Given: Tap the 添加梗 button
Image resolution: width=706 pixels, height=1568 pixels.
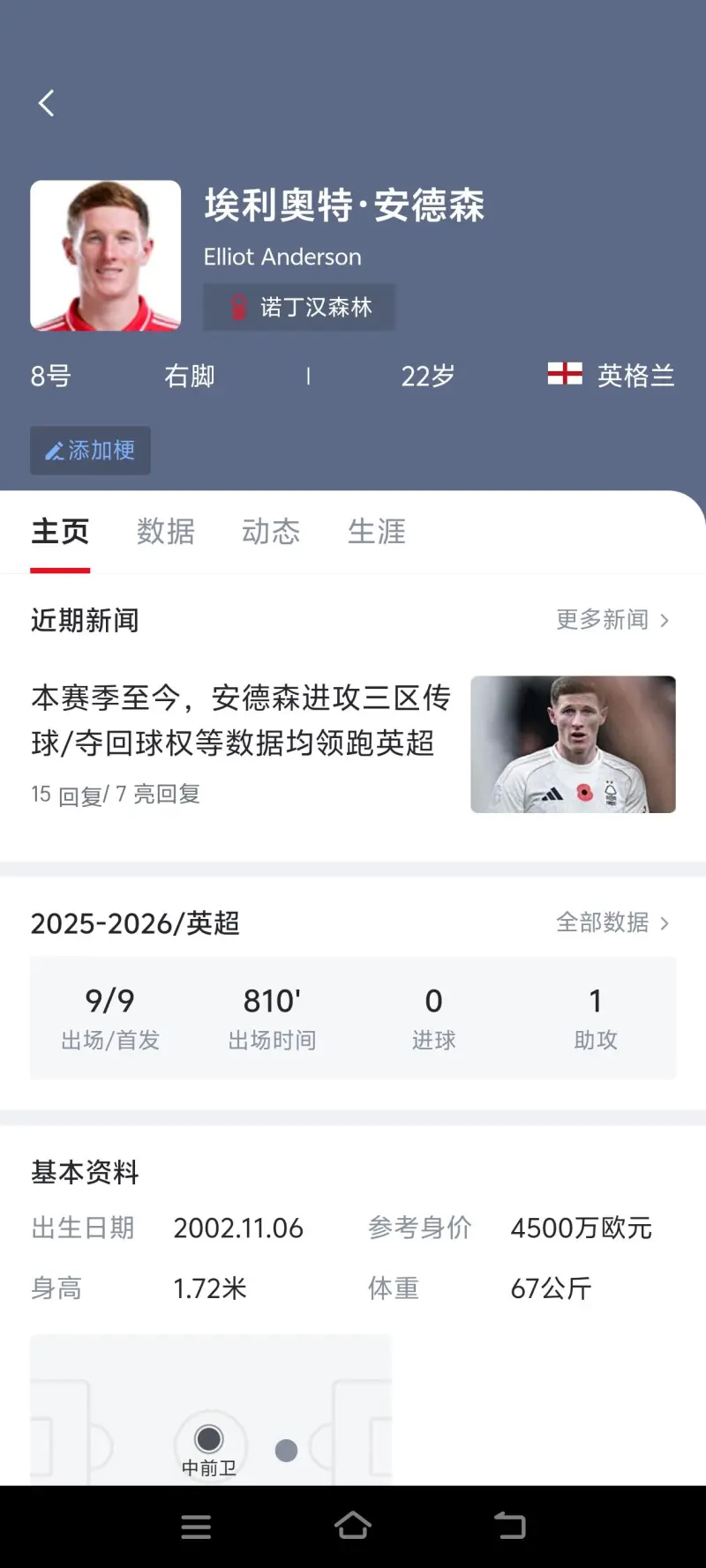Looking at the screenshot, I should point(90,451).
